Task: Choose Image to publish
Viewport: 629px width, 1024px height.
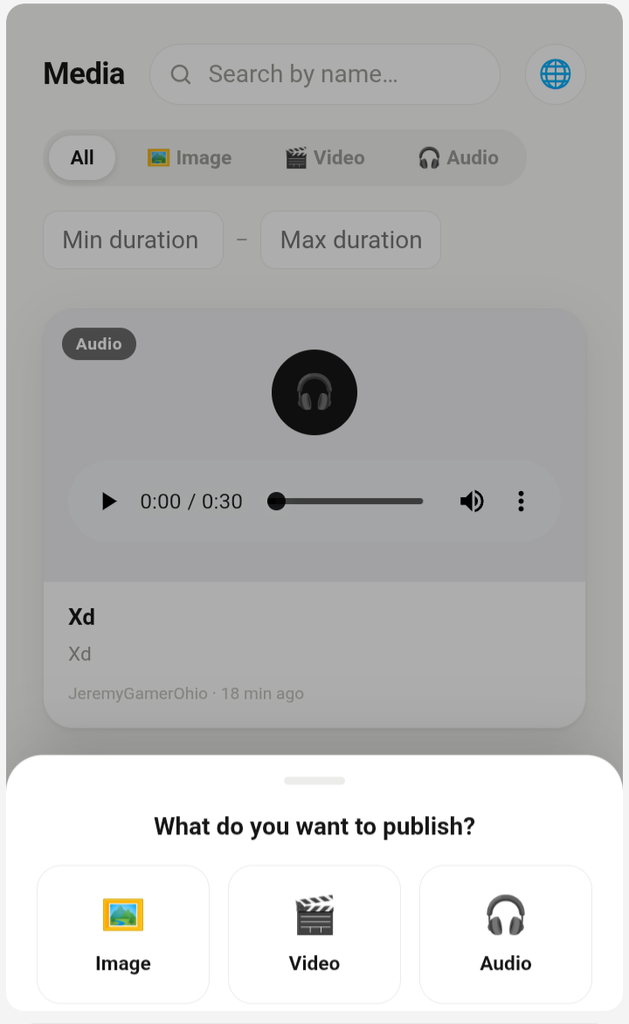Action: click(123, 934)
